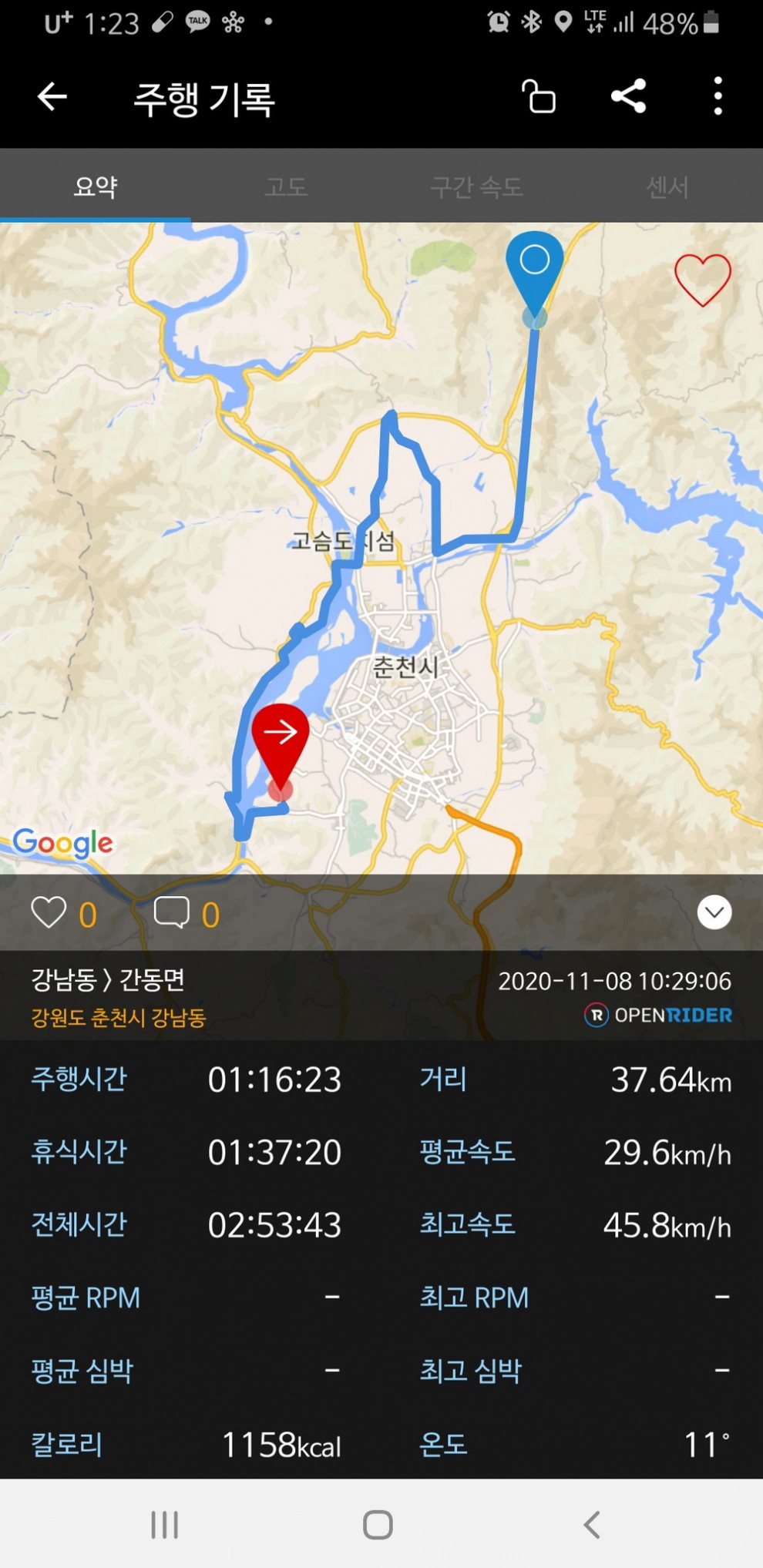Image resolution: width=763 pixels, height=1568 pixels.
Task: Share this ride record
Action: tap(628, 97)
